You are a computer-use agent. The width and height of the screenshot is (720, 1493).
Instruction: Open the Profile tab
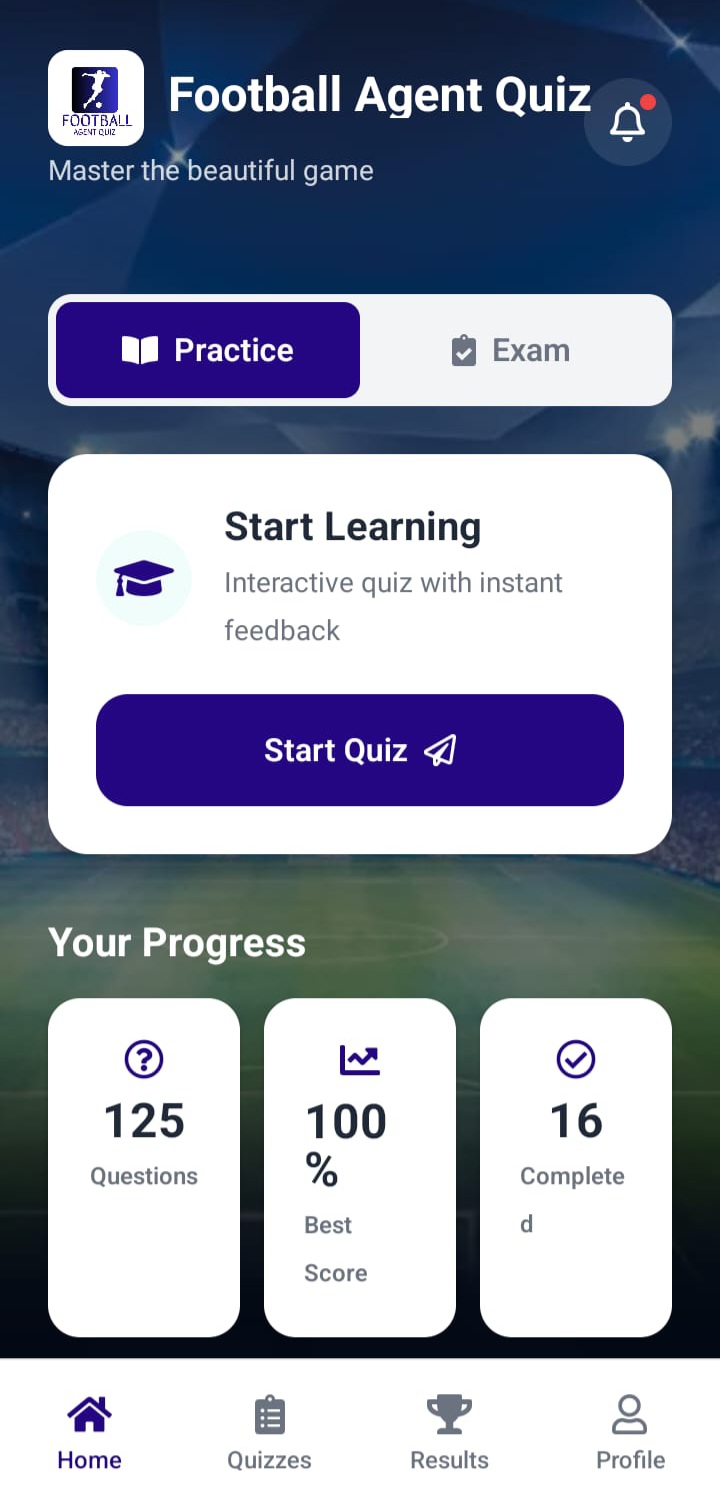[x=630, y=1433]
